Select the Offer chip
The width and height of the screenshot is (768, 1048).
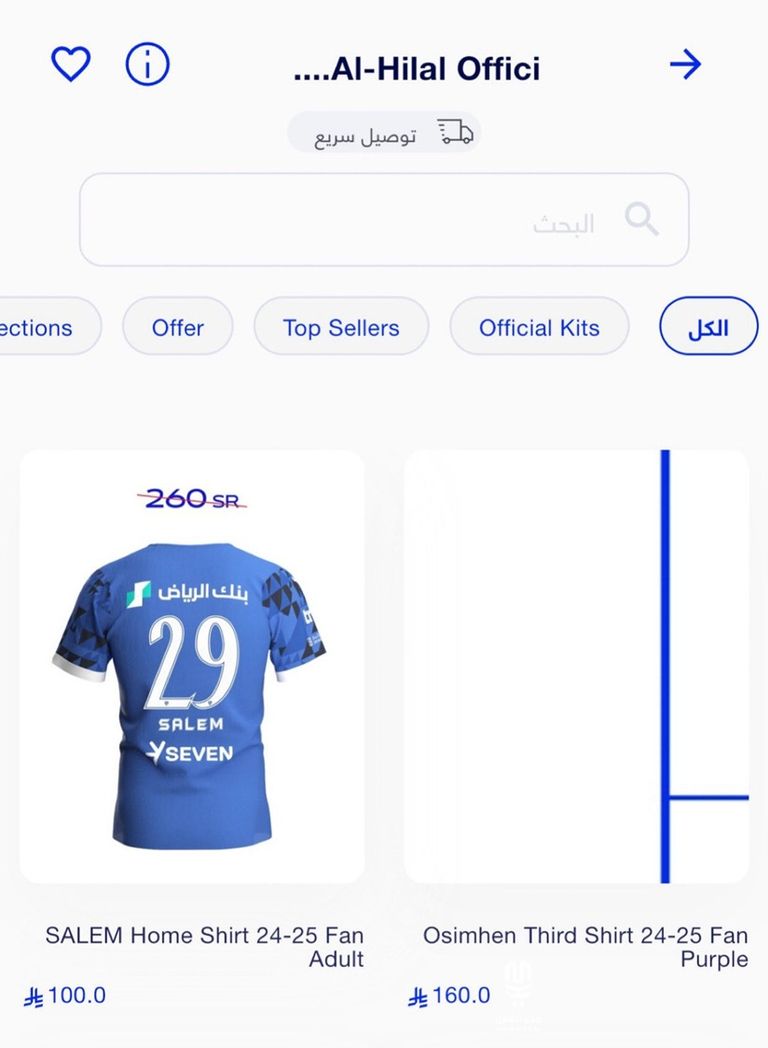pyautogui.click(x=178, y=327)
